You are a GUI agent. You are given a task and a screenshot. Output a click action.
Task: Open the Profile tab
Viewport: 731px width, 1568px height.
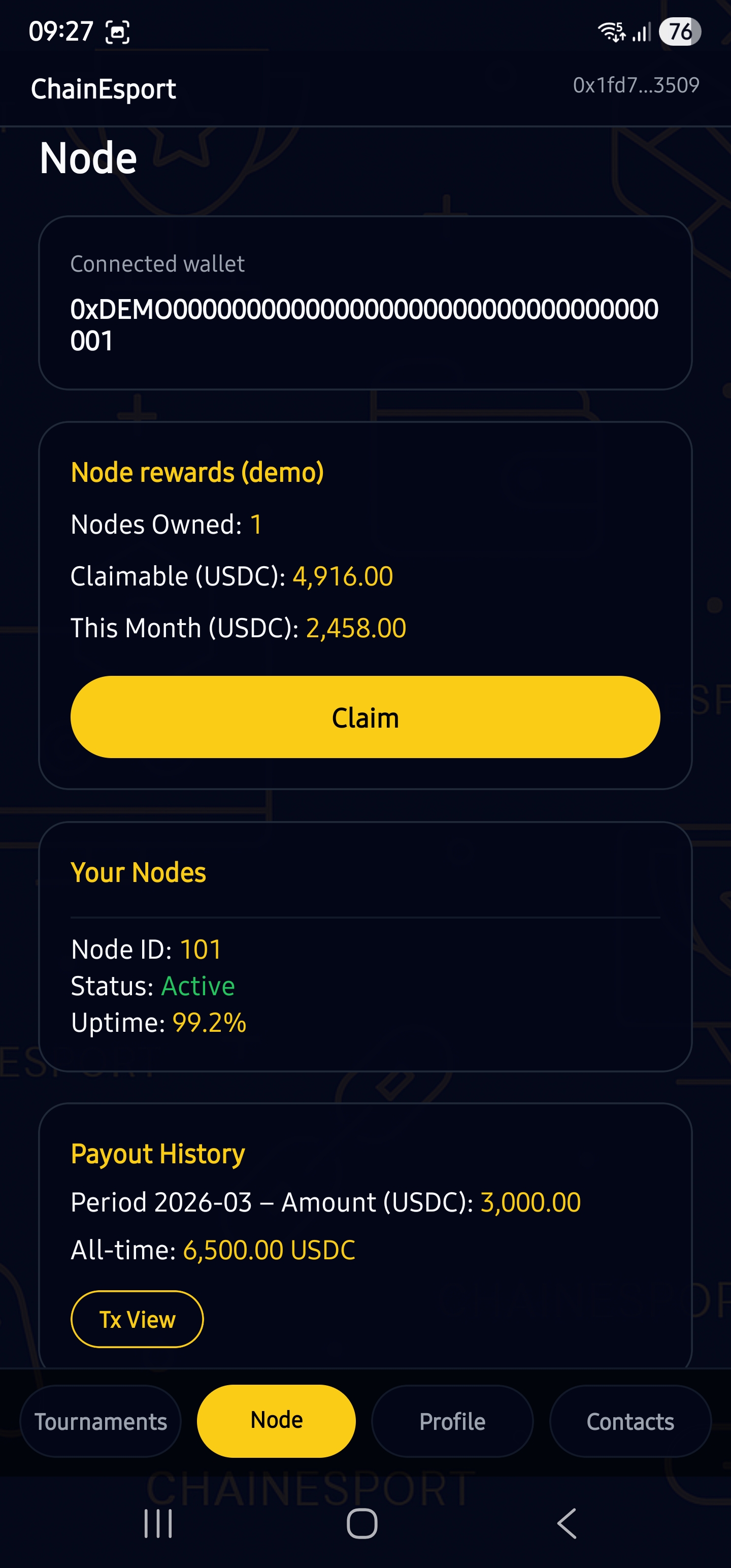tap(452, 1421)
